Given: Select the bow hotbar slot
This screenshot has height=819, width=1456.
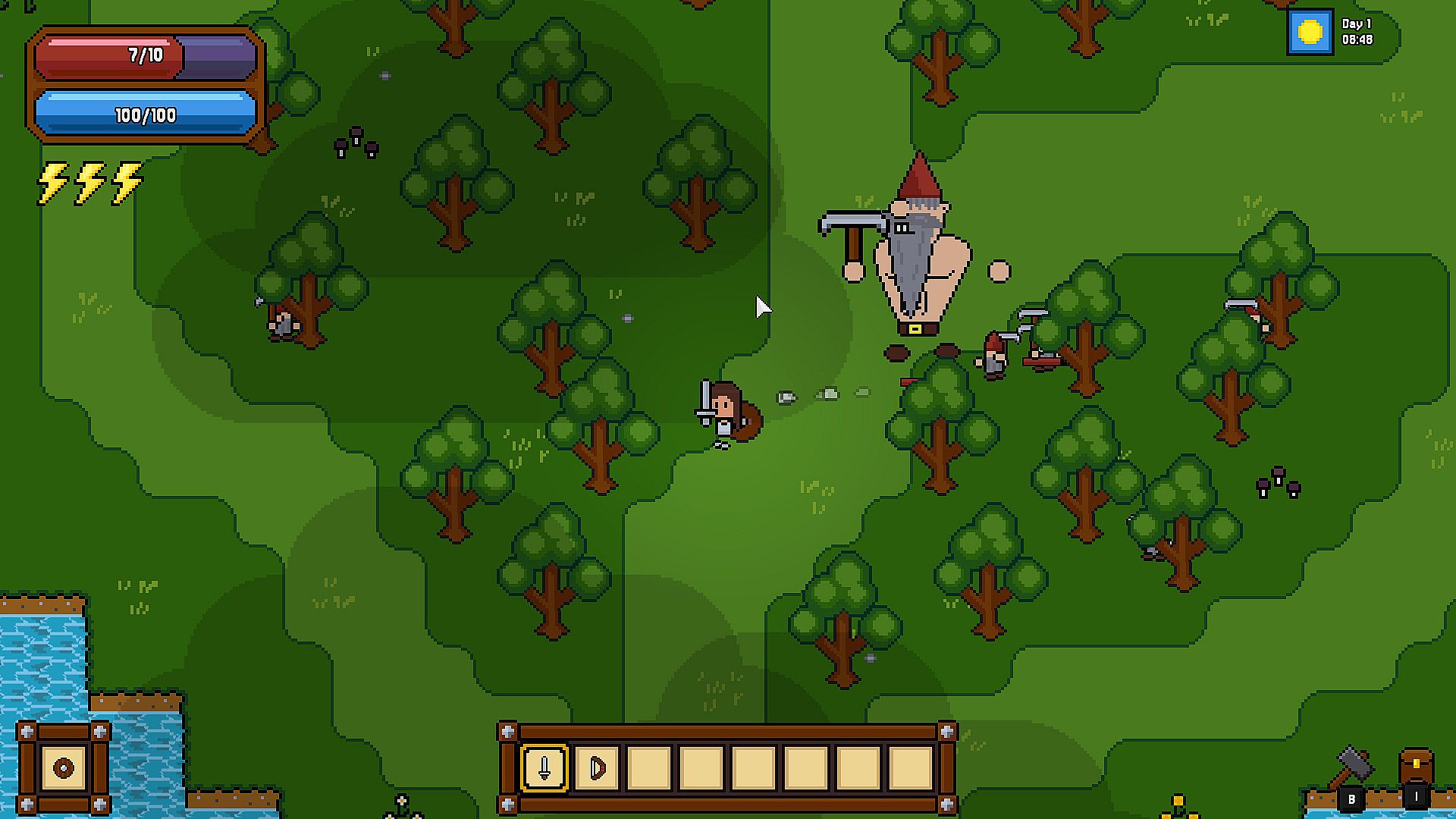Looking at the screenshot, I should click(597, 768).
